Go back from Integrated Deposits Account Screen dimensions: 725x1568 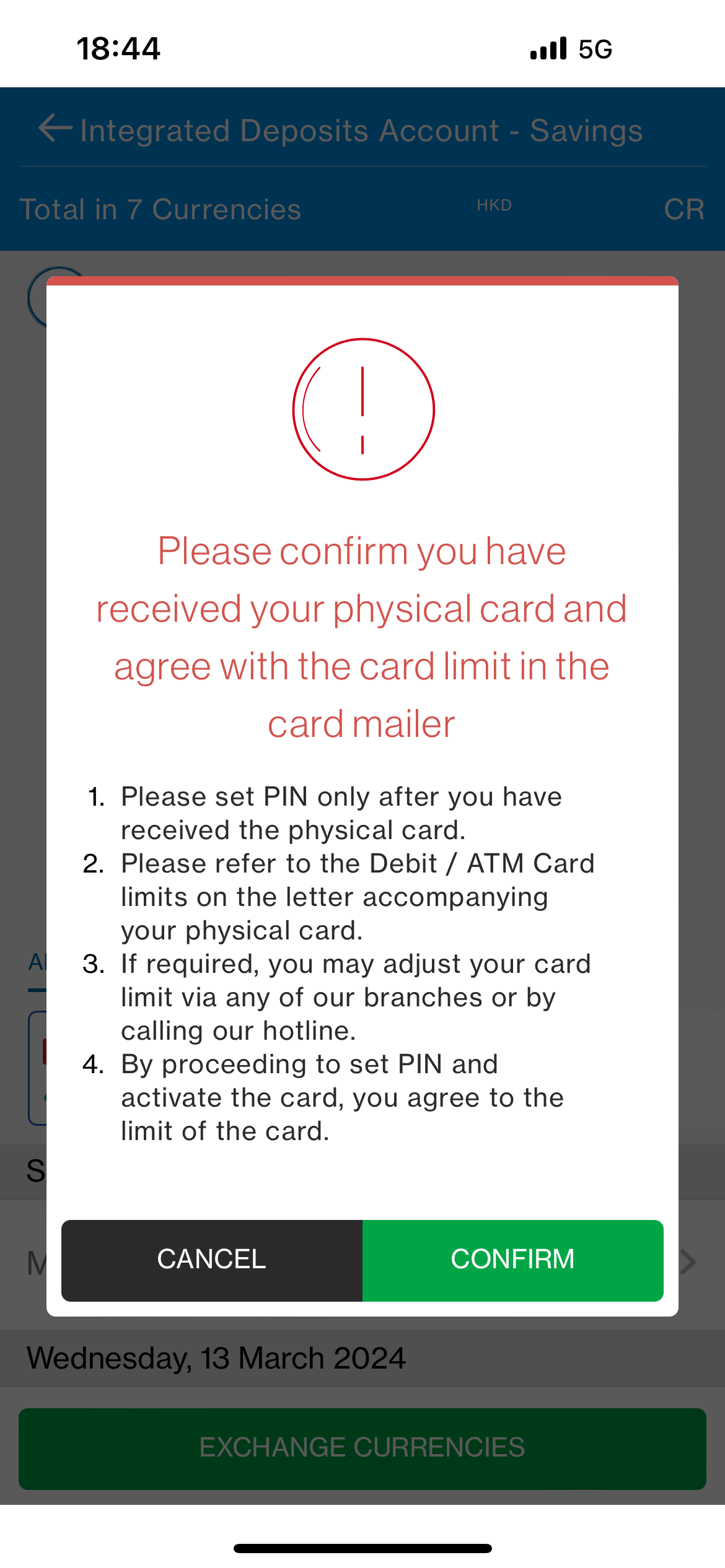[x=55, y=129]
